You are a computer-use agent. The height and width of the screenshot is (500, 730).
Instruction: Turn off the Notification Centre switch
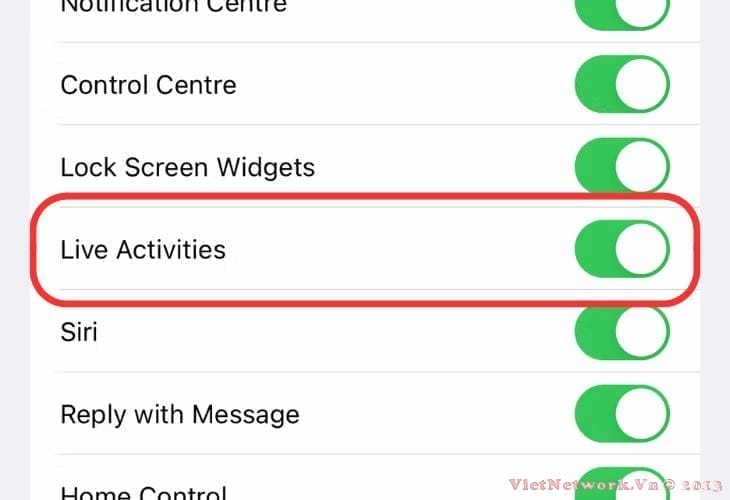pos(621,12)
